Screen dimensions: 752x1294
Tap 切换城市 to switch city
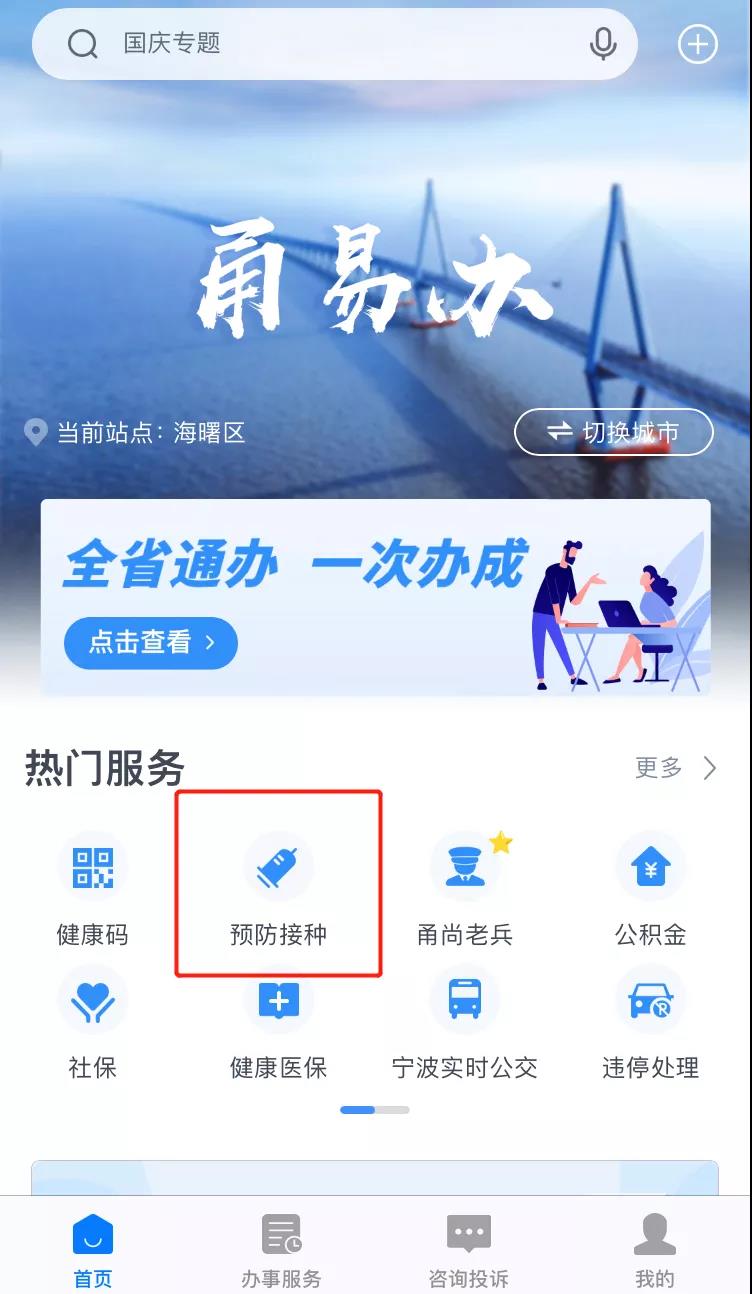[x=613, y=432]
